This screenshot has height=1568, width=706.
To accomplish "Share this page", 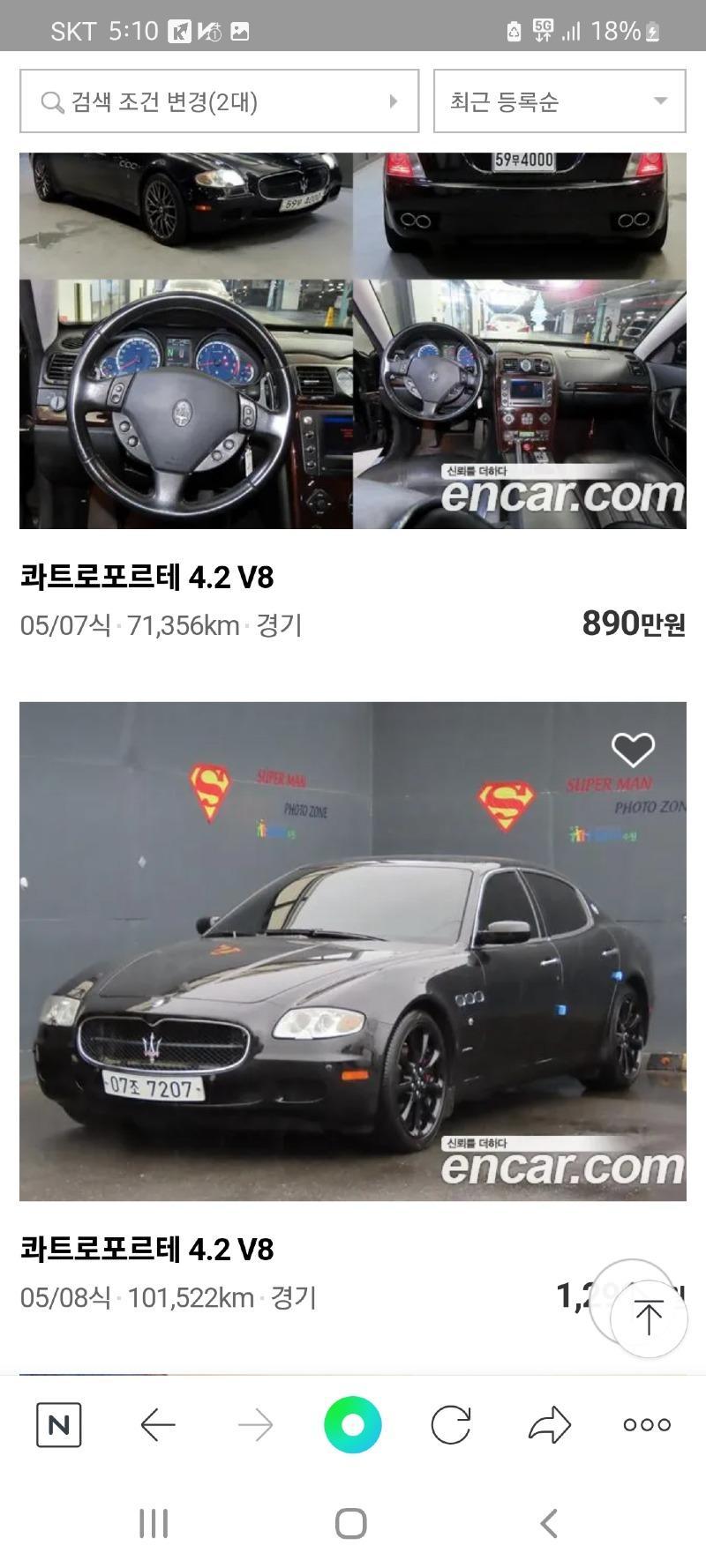I will point(550,1424).
